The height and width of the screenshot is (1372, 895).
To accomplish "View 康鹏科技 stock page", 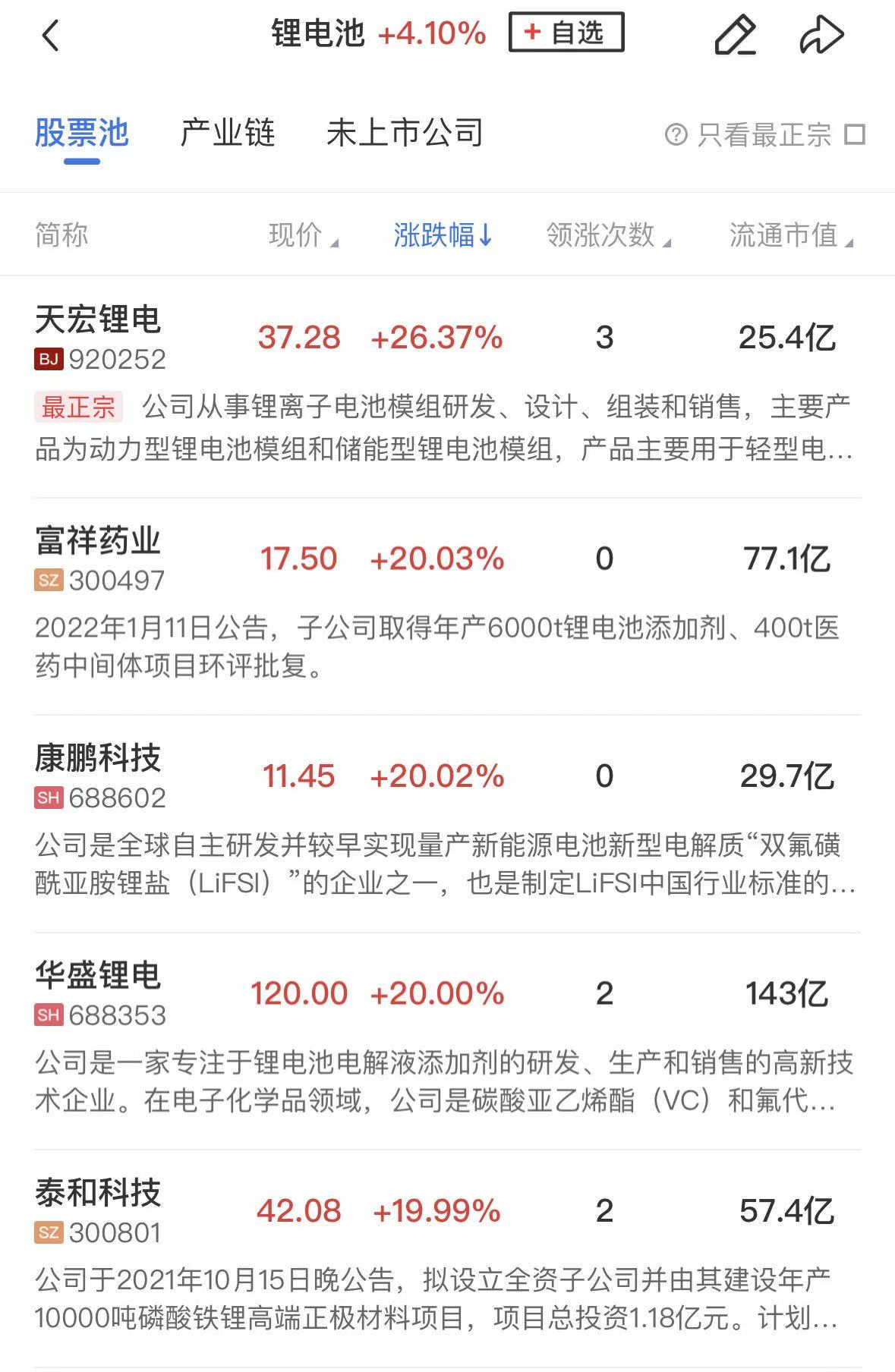I will (x=98, y=758).
